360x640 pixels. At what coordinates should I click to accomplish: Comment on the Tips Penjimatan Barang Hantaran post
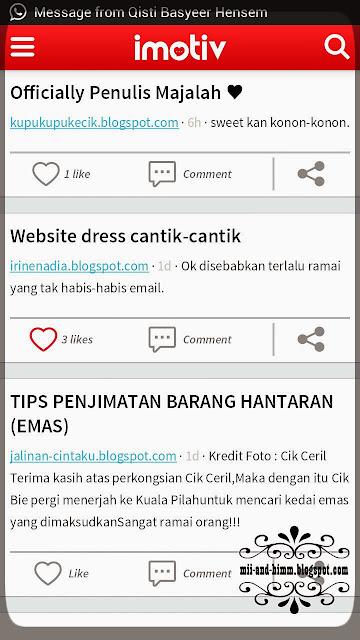tap(190, 573)
